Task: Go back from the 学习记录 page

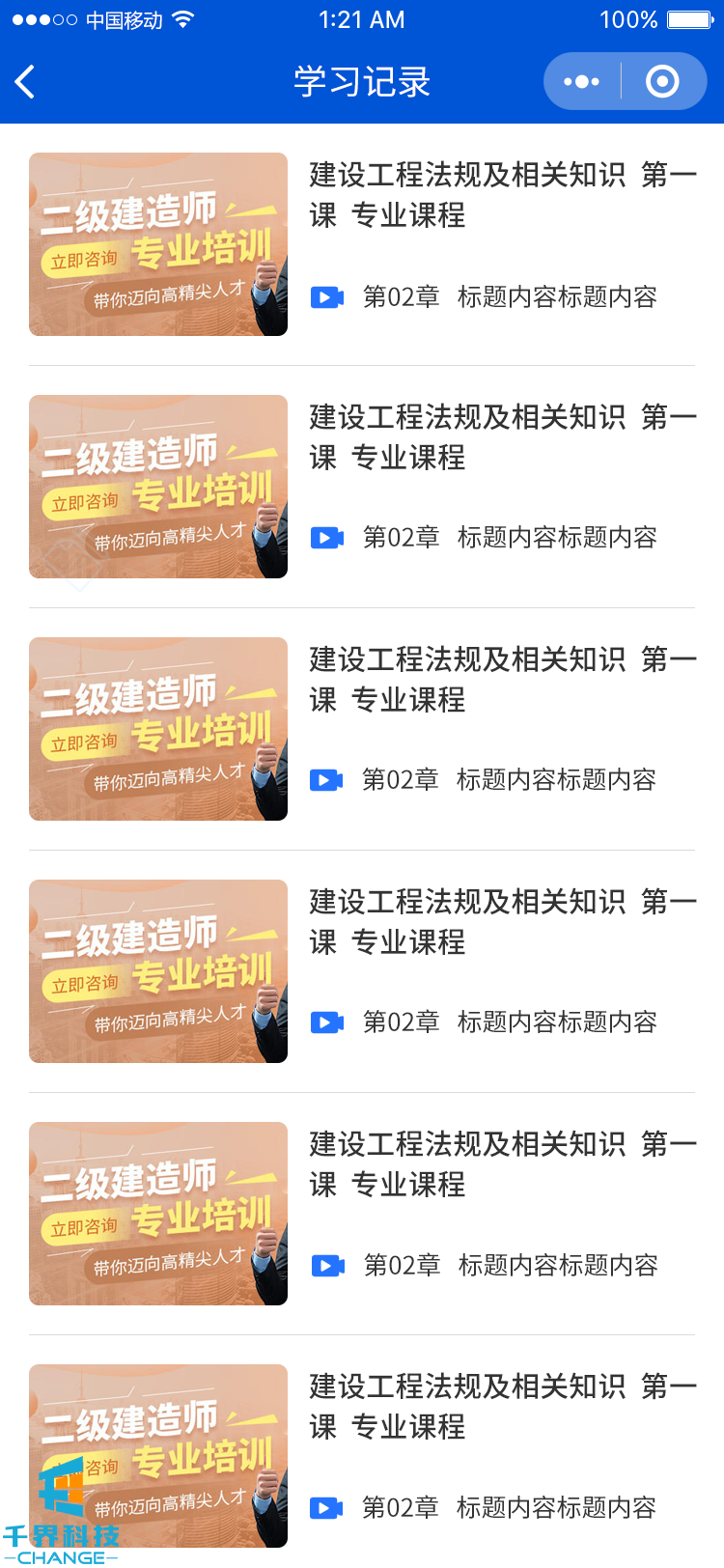Action: (x=26, y=82)
